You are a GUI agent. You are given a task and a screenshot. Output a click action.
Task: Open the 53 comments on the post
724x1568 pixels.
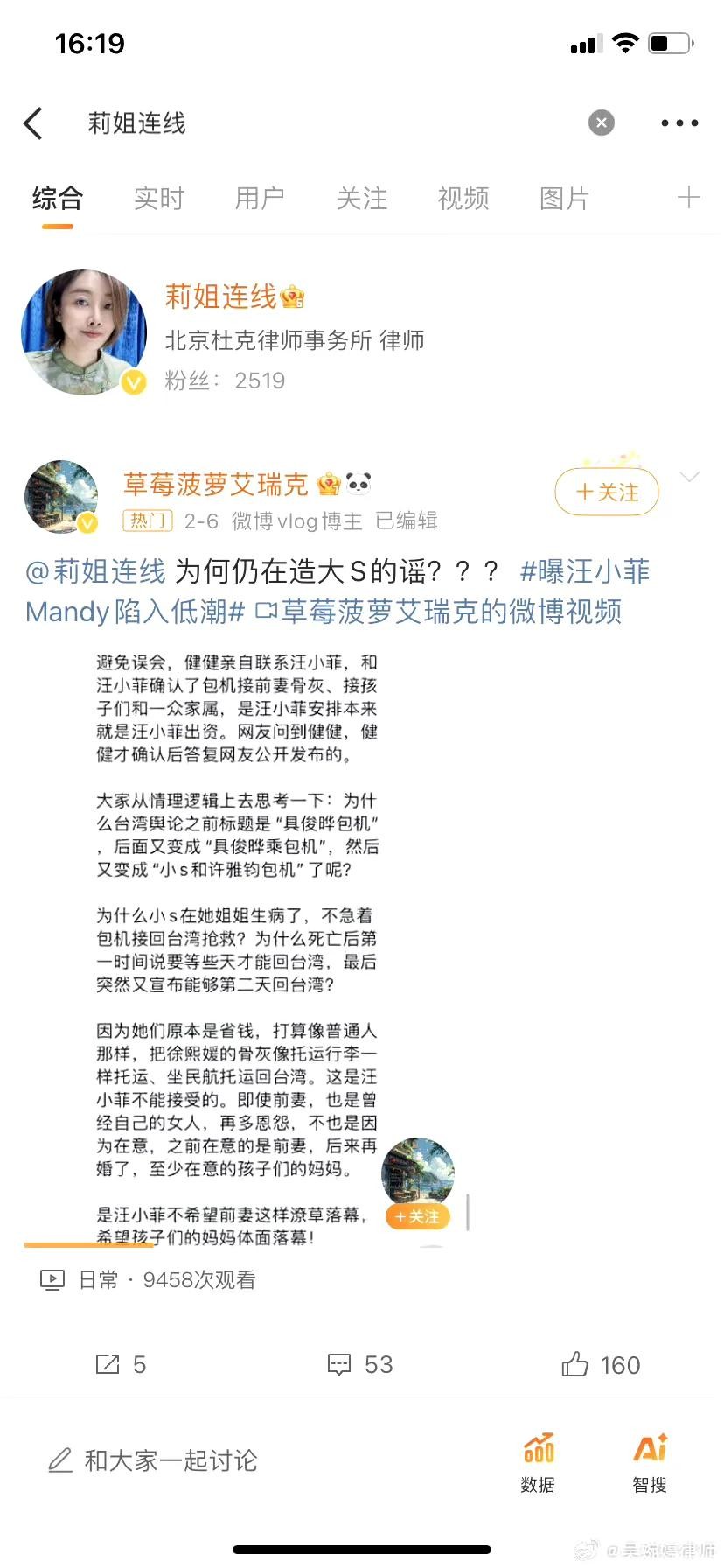(x=360, y=1364)
